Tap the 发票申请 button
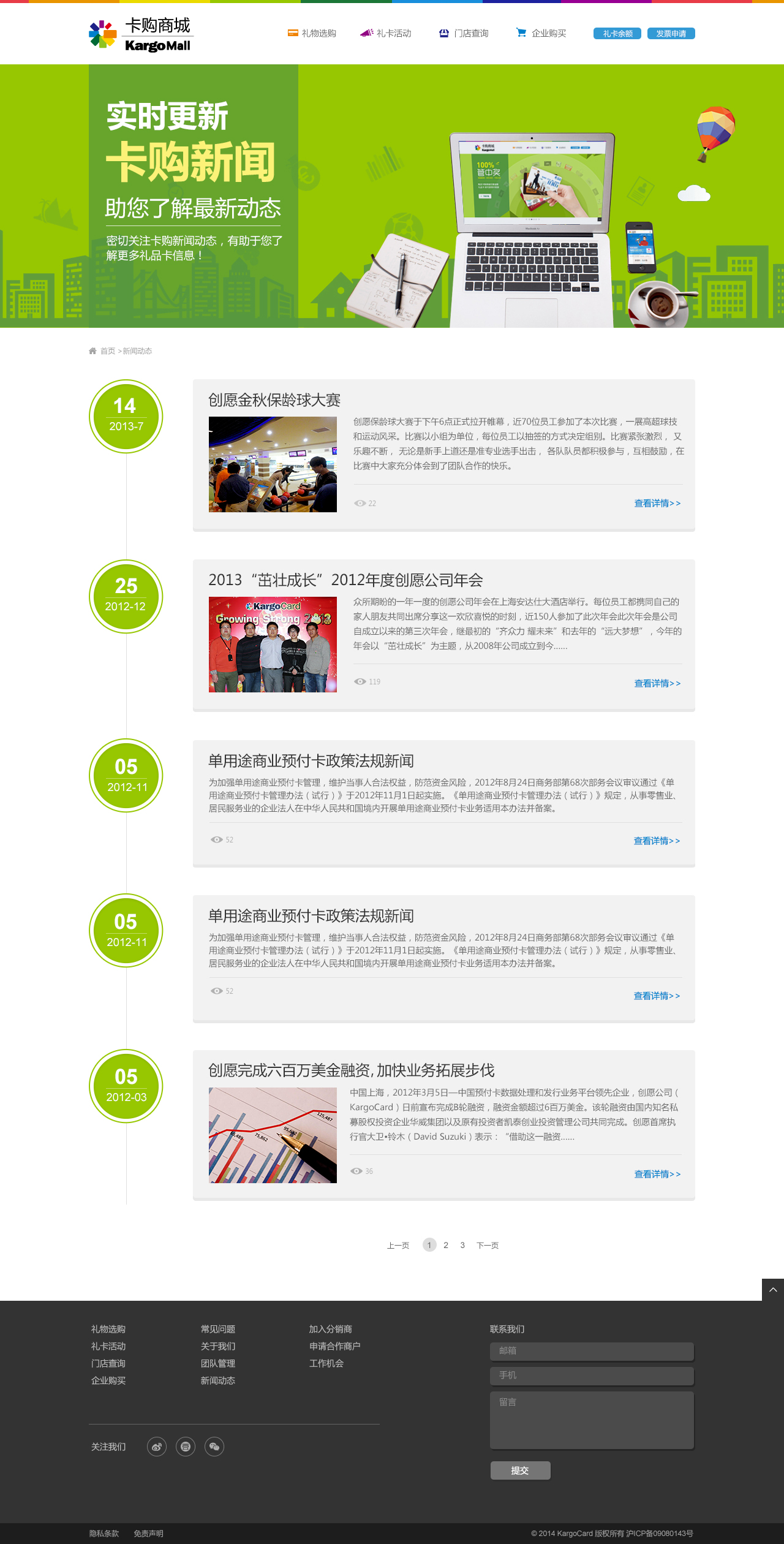The image size is (784, 1544). coord(671,34)
